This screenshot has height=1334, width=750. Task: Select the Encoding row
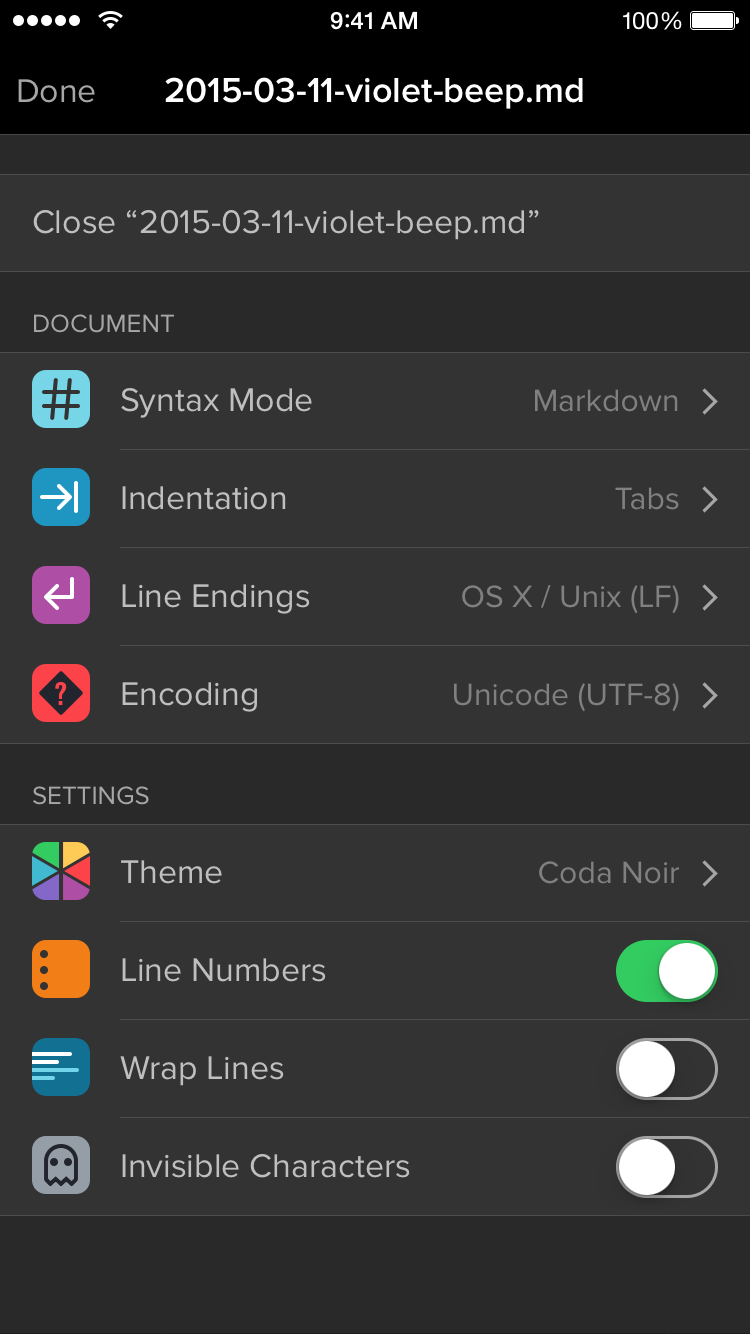(x=375, y=695)
